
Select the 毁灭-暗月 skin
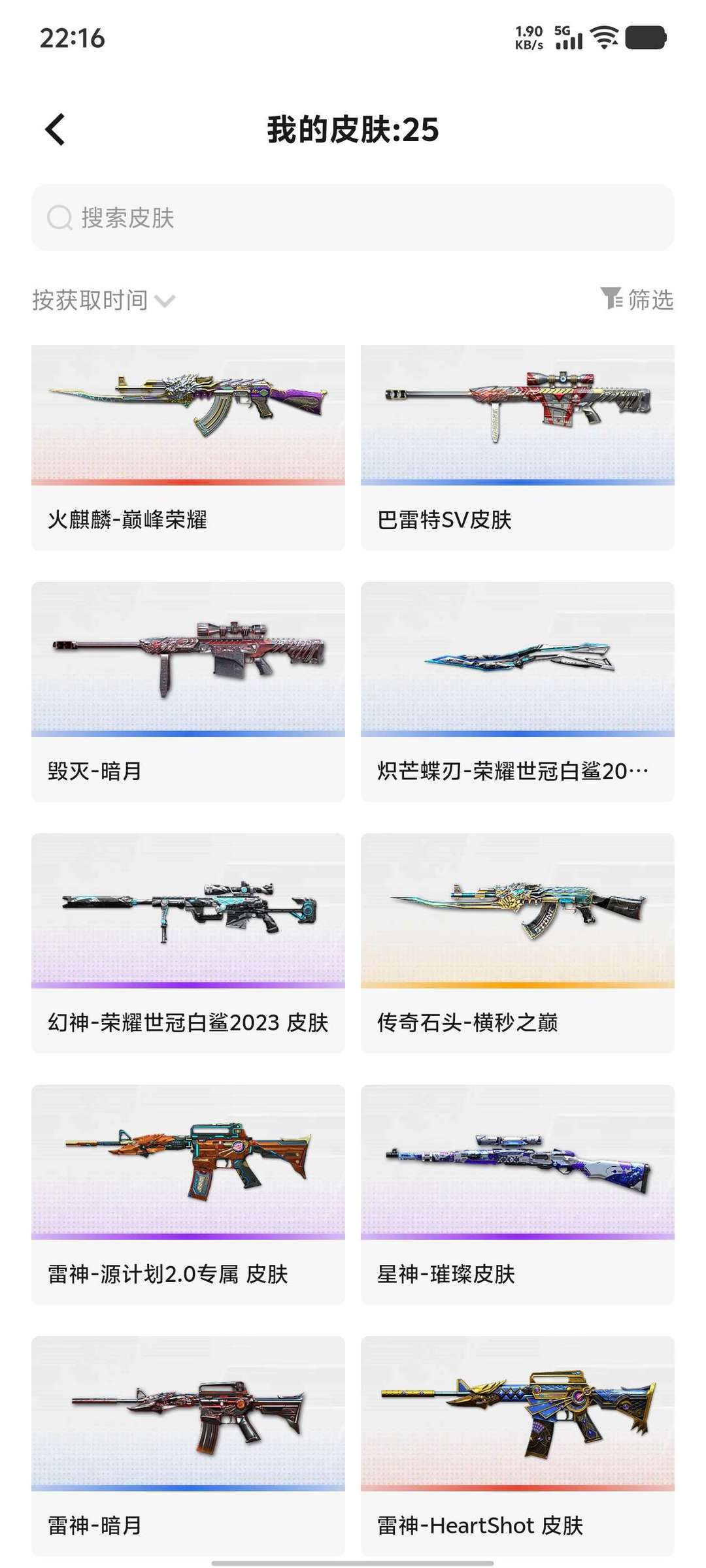click(x=188, y=691)
